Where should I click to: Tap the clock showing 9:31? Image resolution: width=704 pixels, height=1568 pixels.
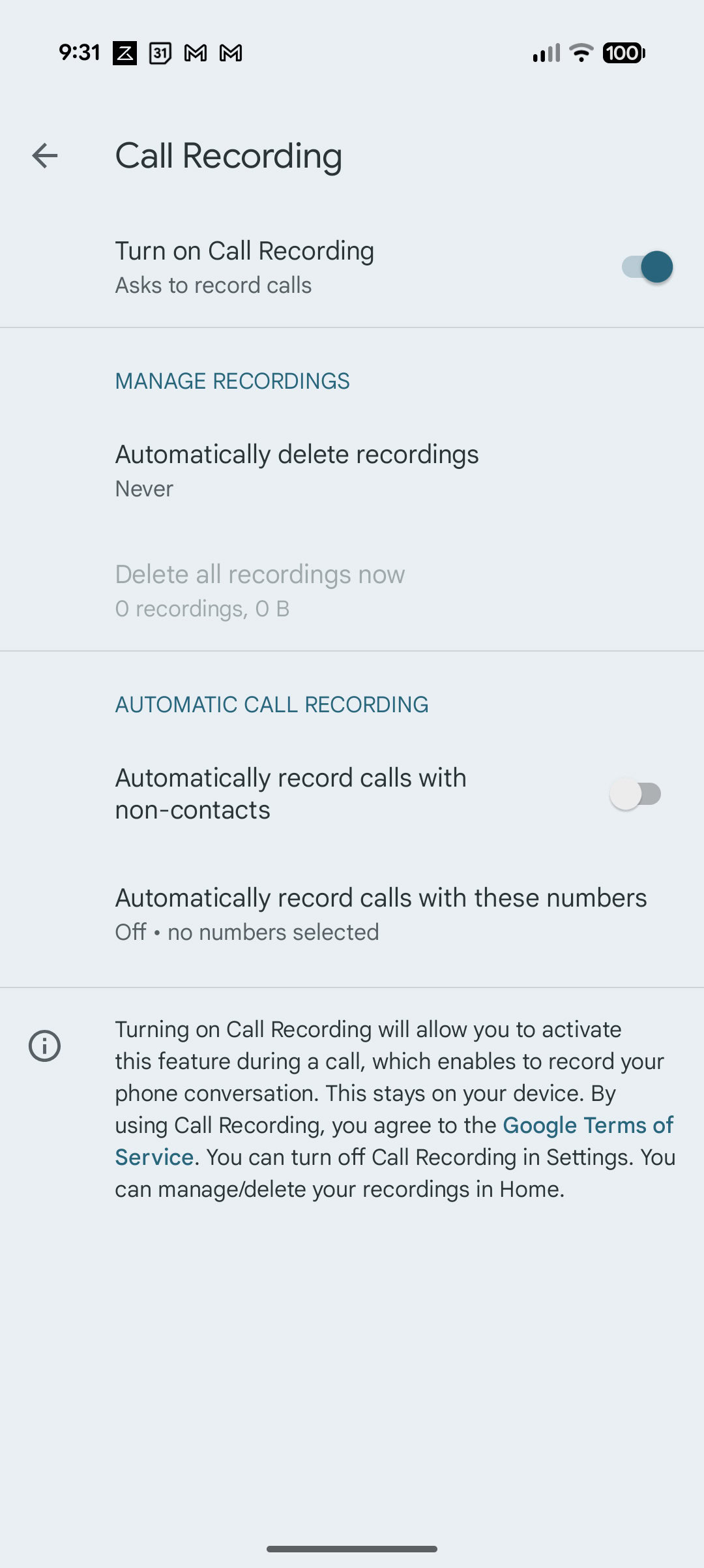tap(80, 52)
